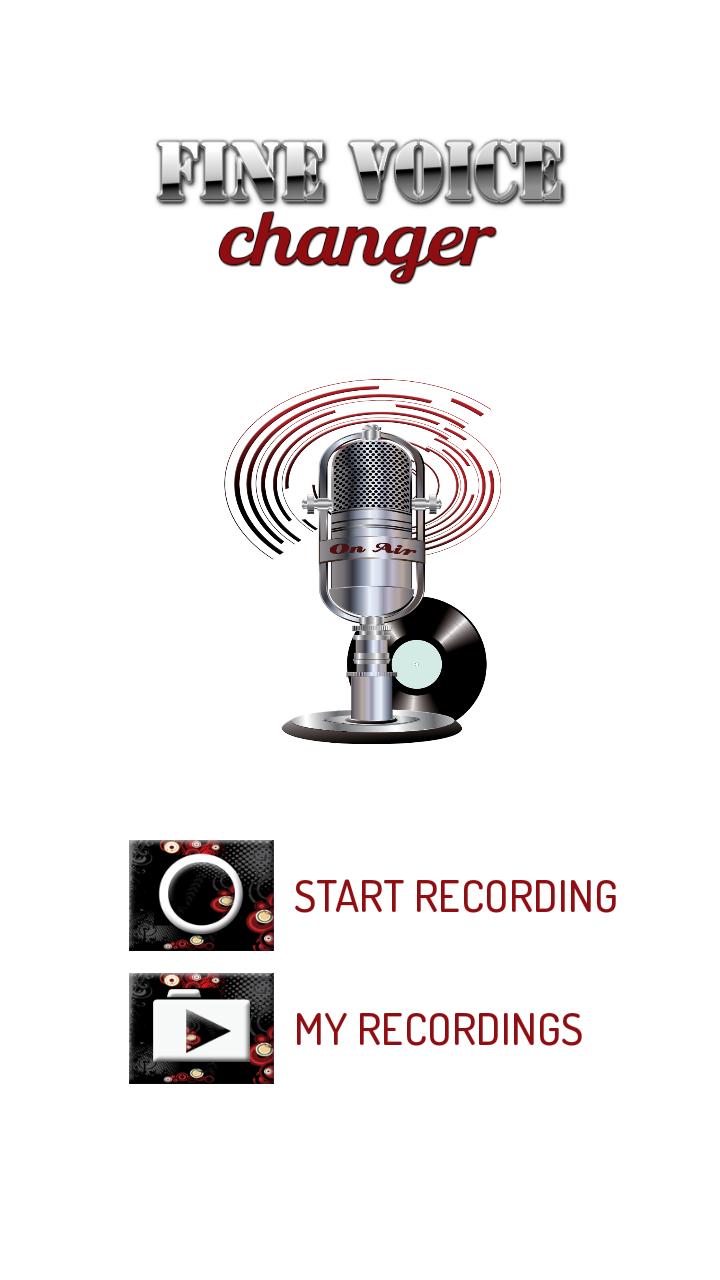Image resolution: width=720 pixels, height=1280 pixels.
Task: Open My Recordings
Action: point(356,1028)
